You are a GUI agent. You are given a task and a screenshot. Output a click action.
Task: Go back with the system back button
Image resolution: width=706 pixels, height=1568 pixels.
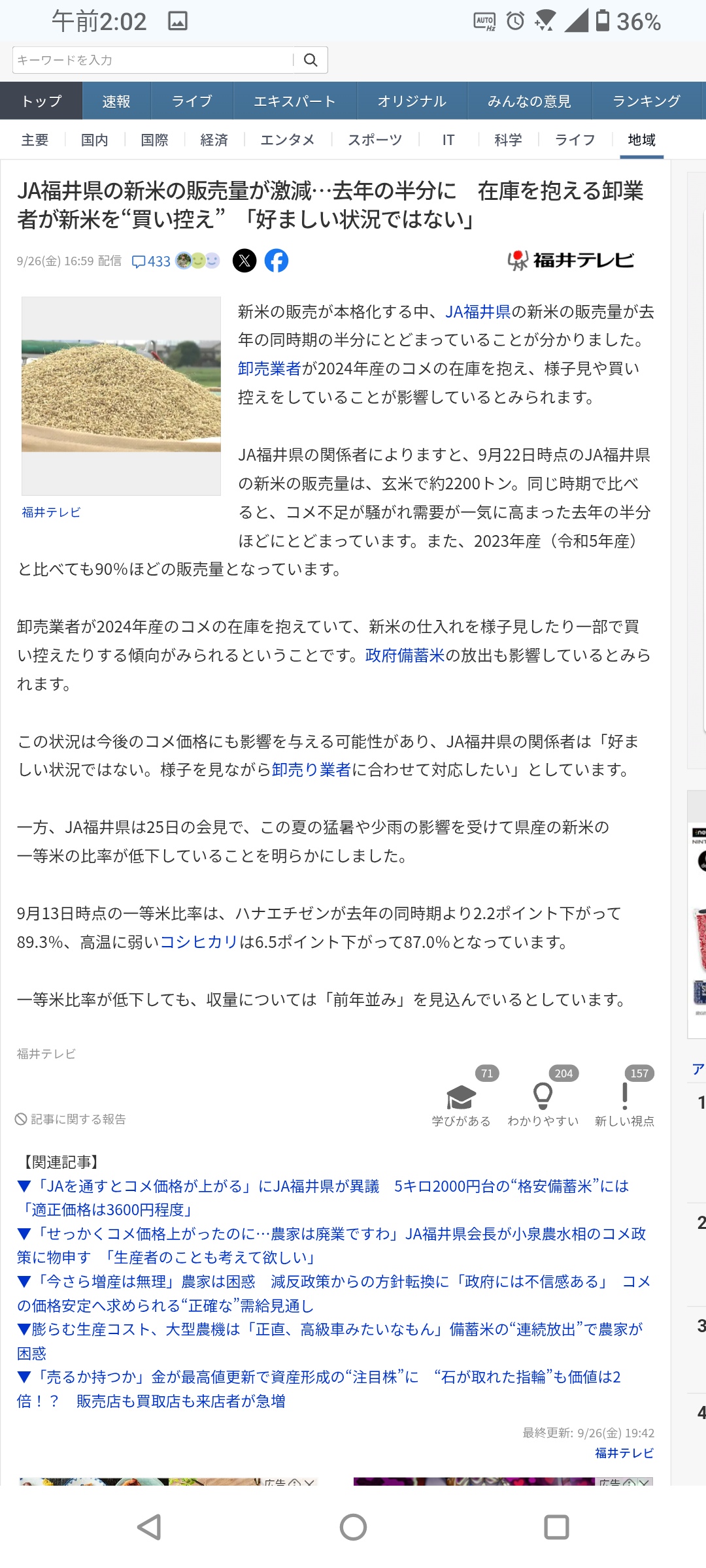(150, 1527)
